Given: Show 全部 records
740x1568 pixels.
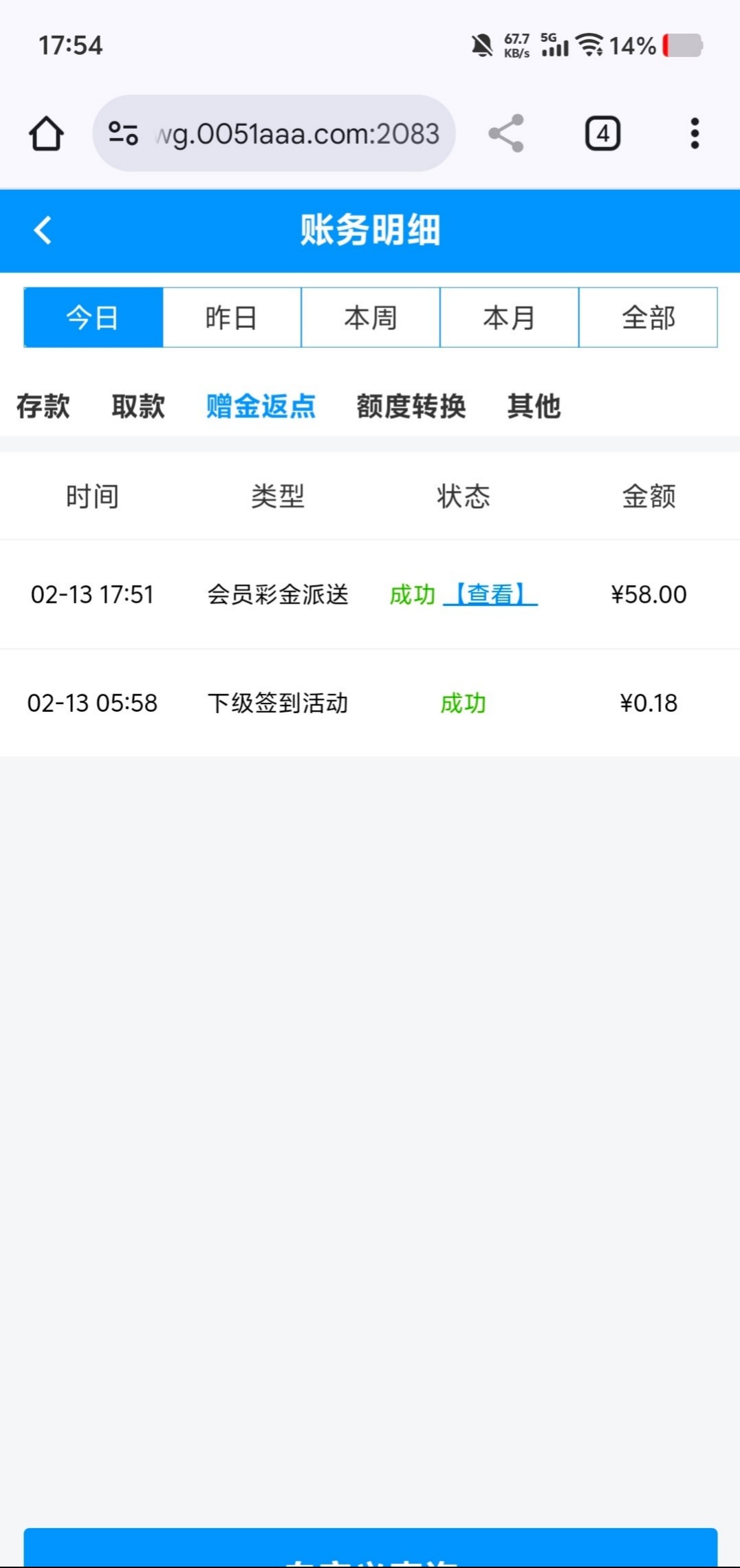Looking at the screenshot, I should tap(648, 318).
